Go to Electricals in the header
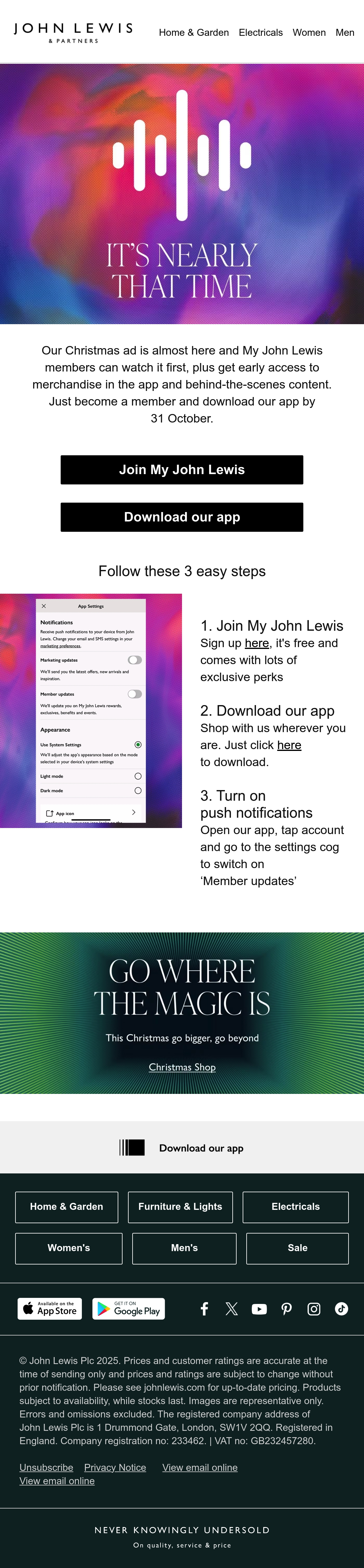This screenshot has width=364, height=1568. click(261, 32)
